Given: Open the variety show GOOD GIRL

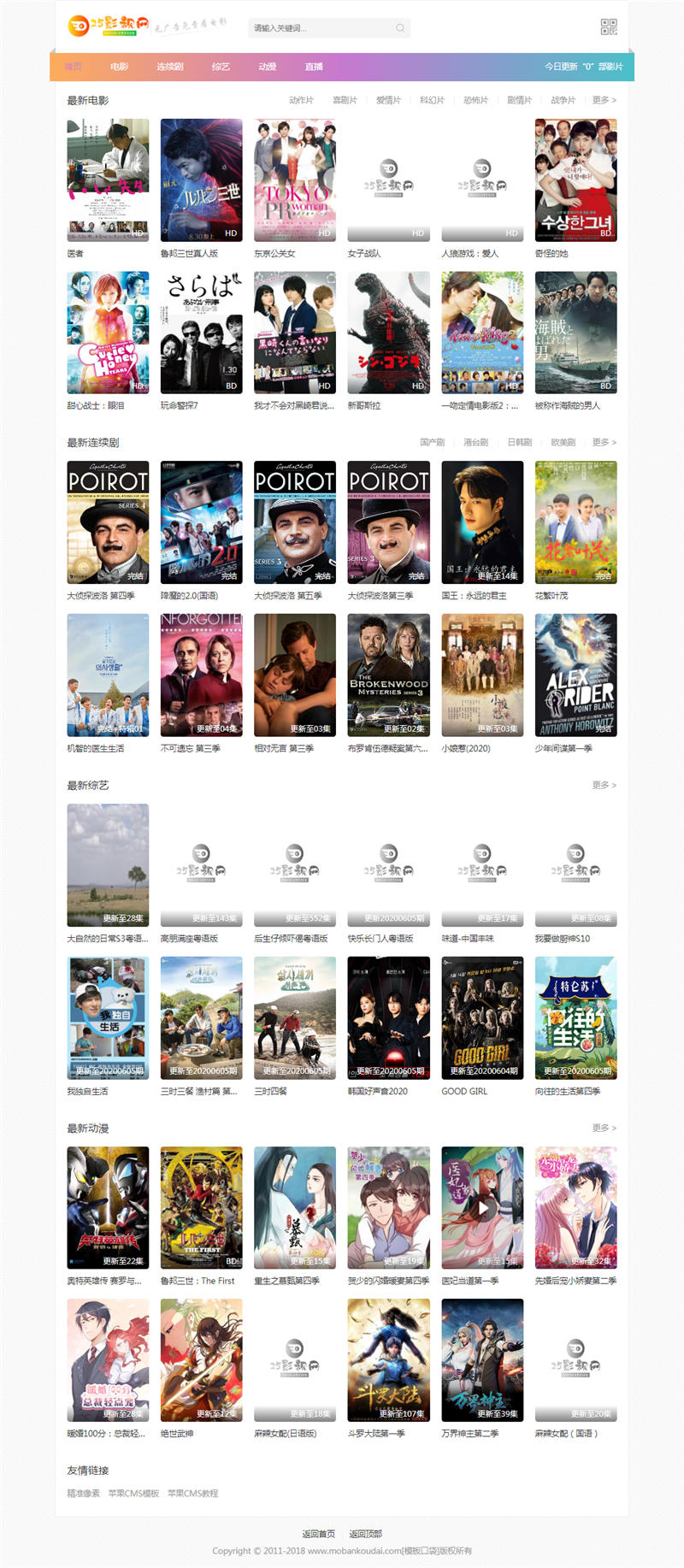Looking at the screenshot, I should point(482,1018).
